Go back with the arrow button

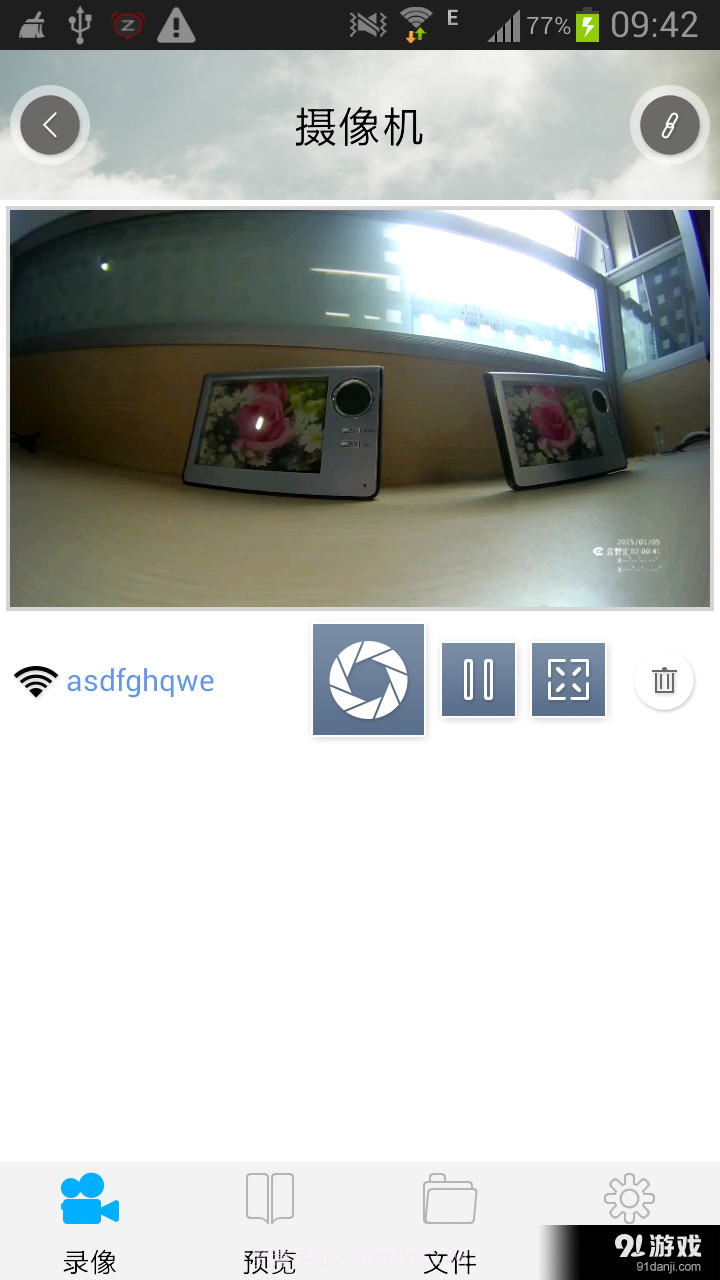(50, 125)
